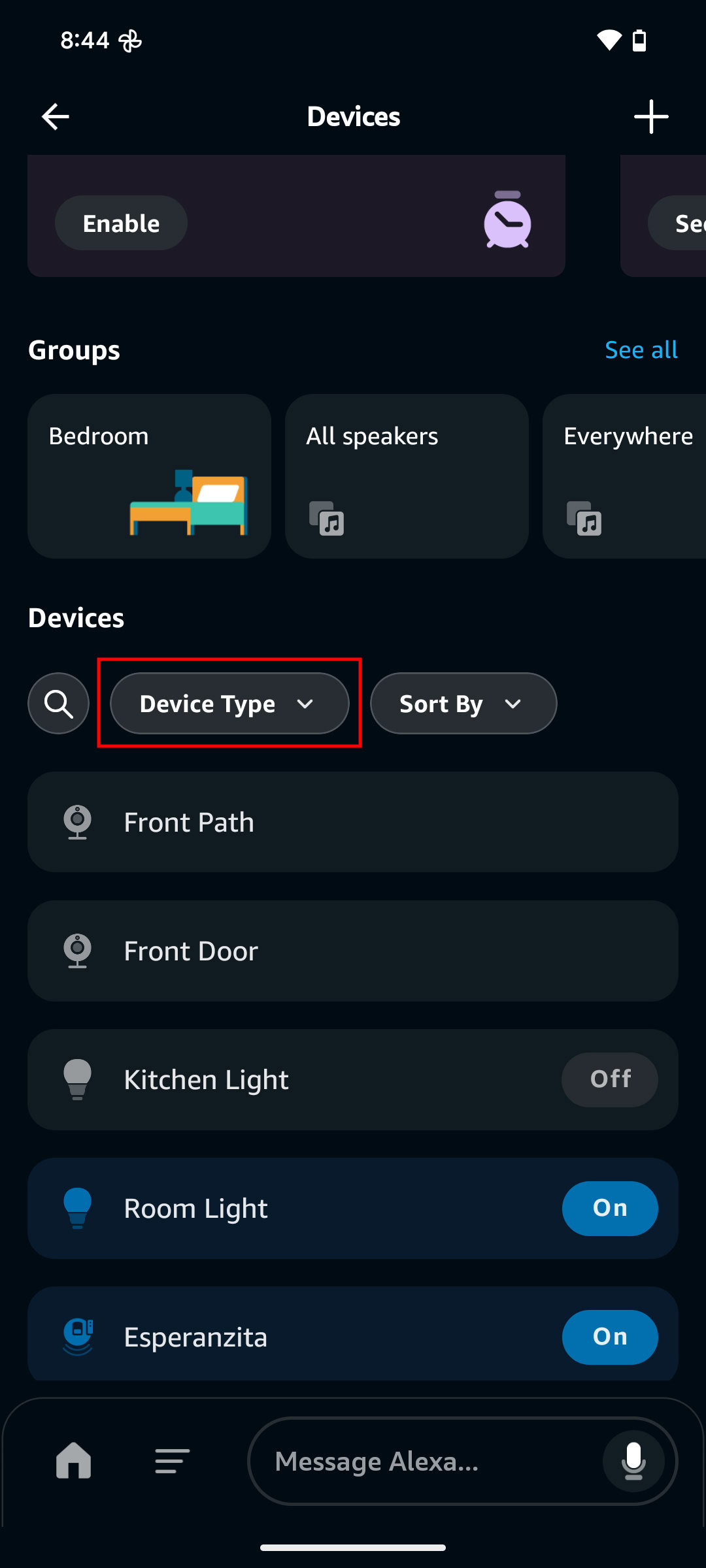Screen dimensions: 706x1568
Task: Expand the Sort By dropdown
Action: pyautogui.click(x=463, y=704)
